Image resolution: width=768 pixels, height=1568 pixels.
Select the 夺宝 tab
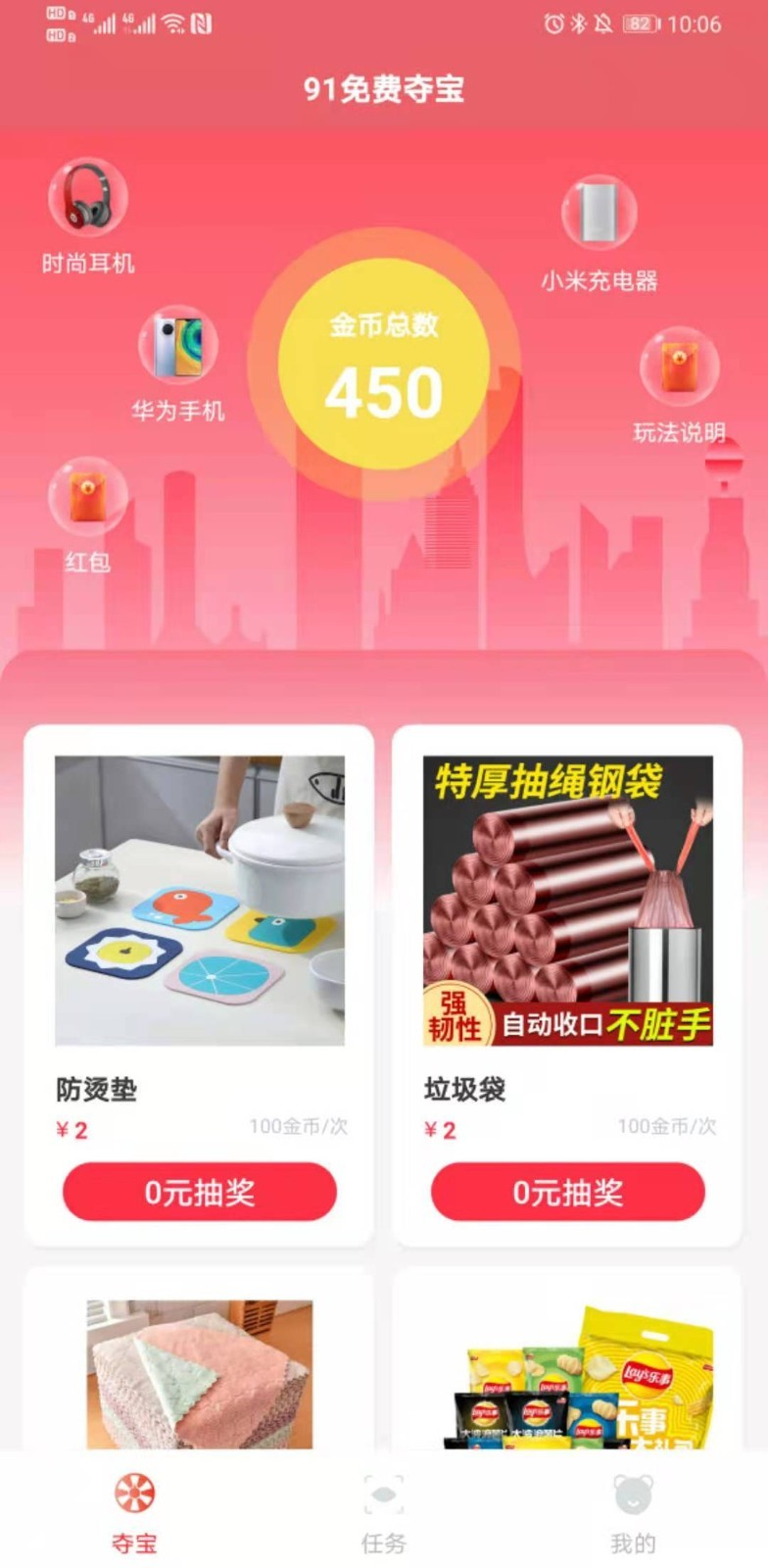tap(134, 1514)
